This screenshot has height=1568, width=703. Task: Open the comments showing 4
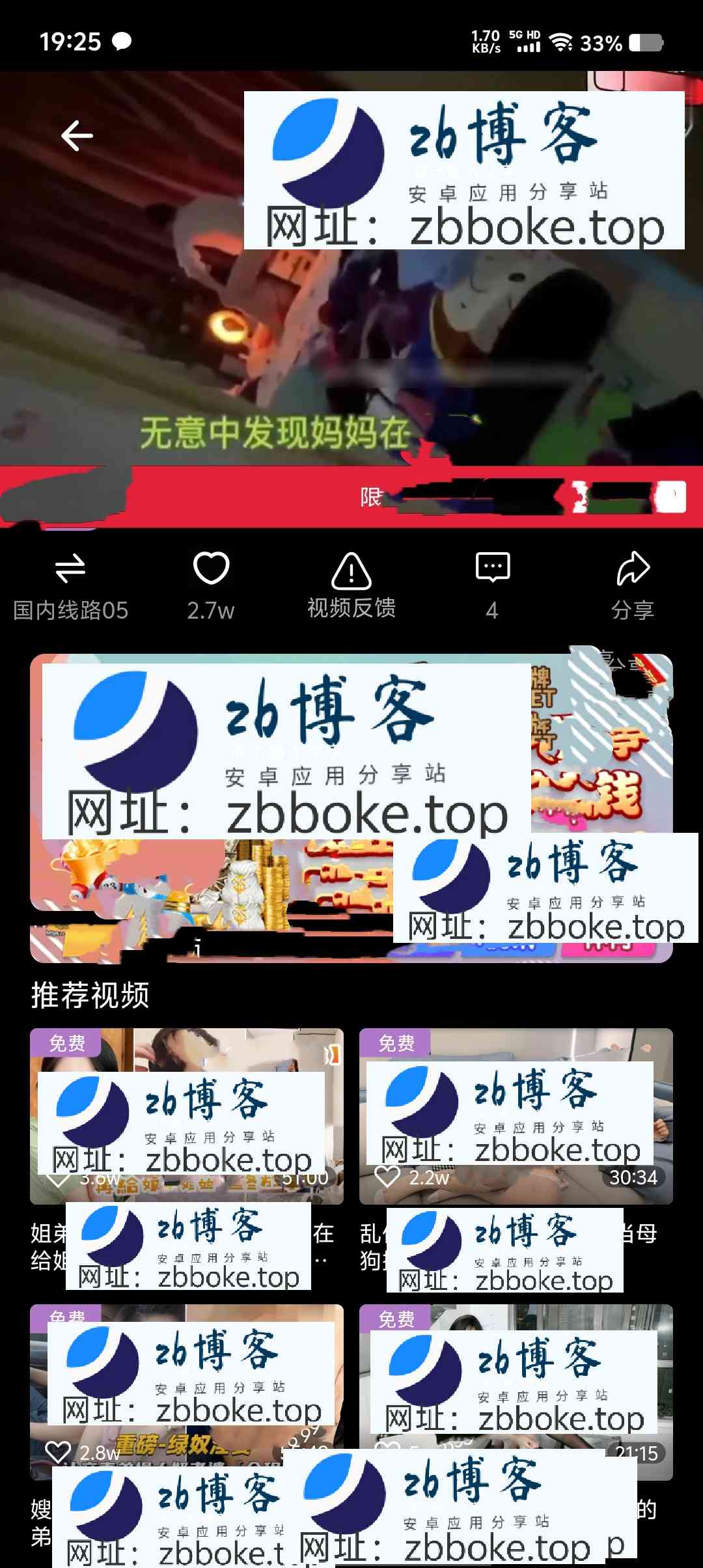tap(492, 583)
